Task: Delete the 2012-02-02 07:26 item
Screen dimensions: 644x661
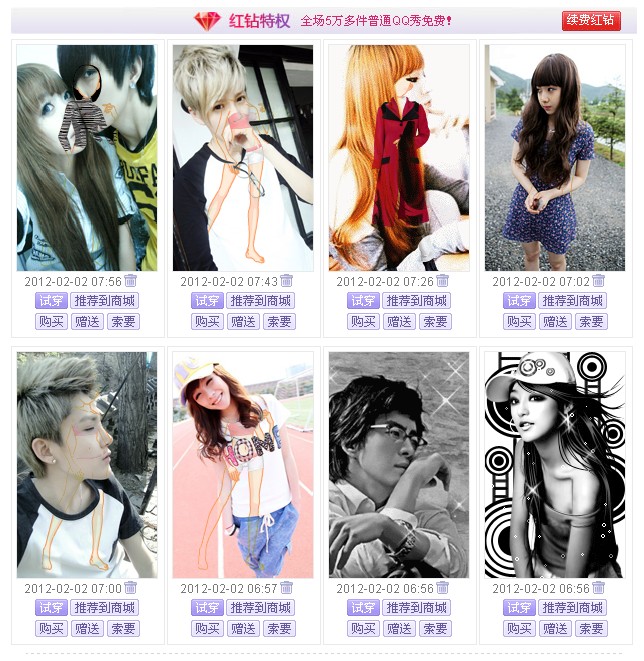Action: (x=443, y=281)
